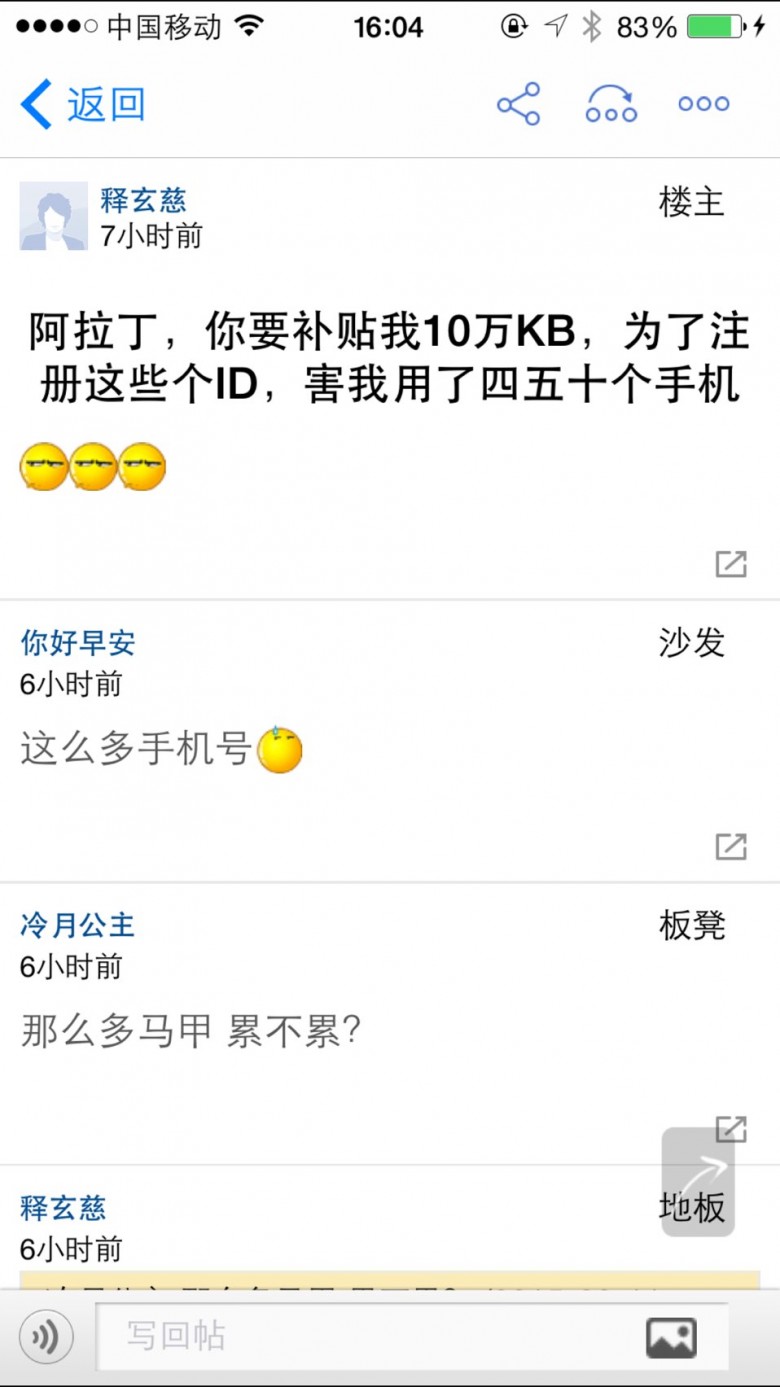Viewport: 780px width, 1387px height.
Task: Open the page jump icon
Action: 611,104
